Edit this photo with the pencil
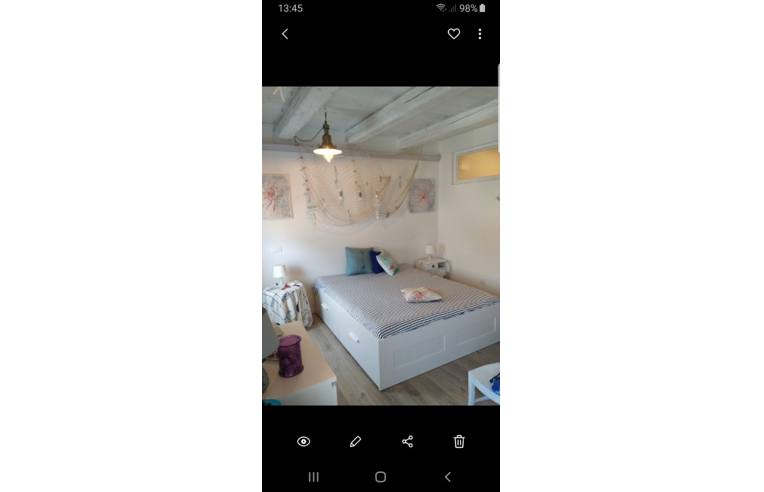Screen dimensions: 764x492 [355, 441]
